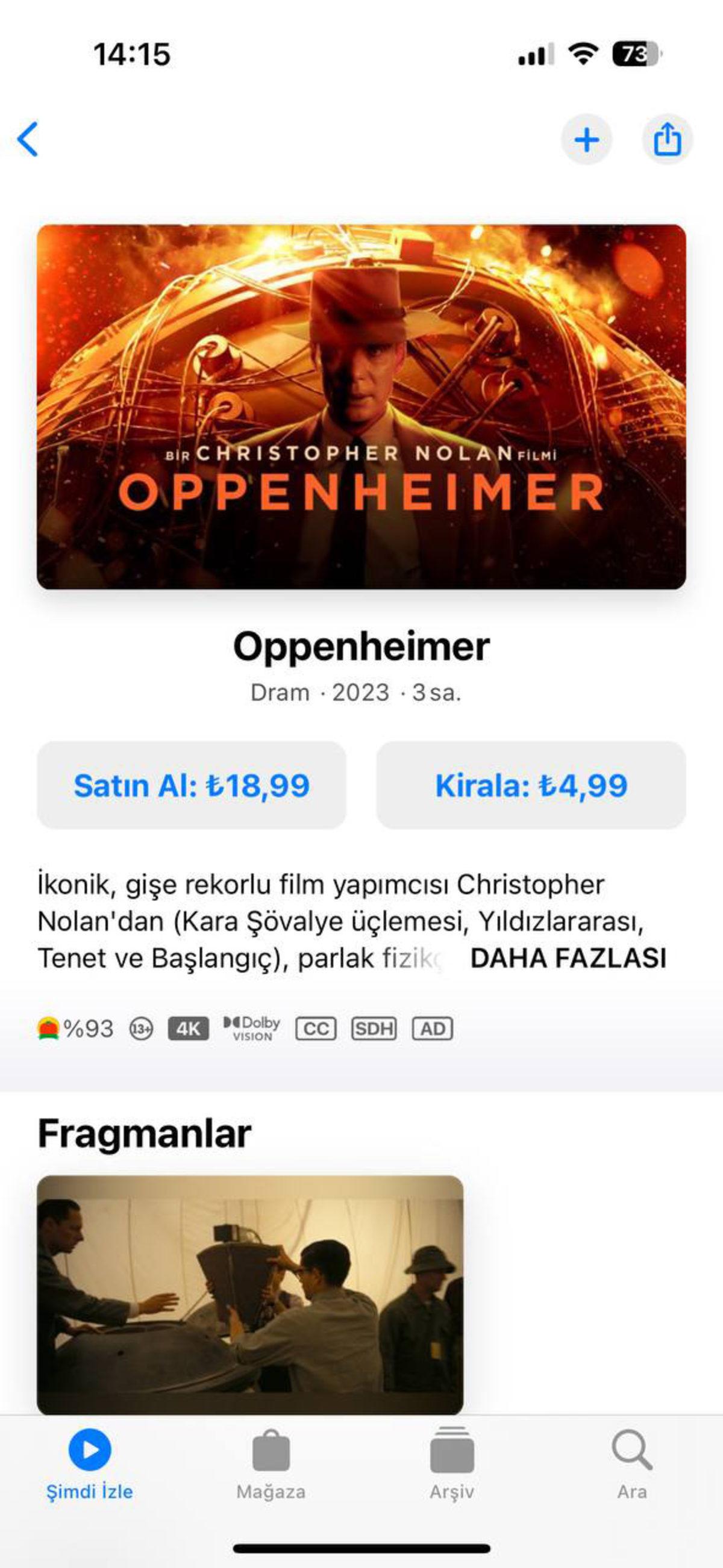This screenshot has width=723, height=1568.
Task: Tap the SDH subtitles badge
Action: click(x=374, y=1028)
